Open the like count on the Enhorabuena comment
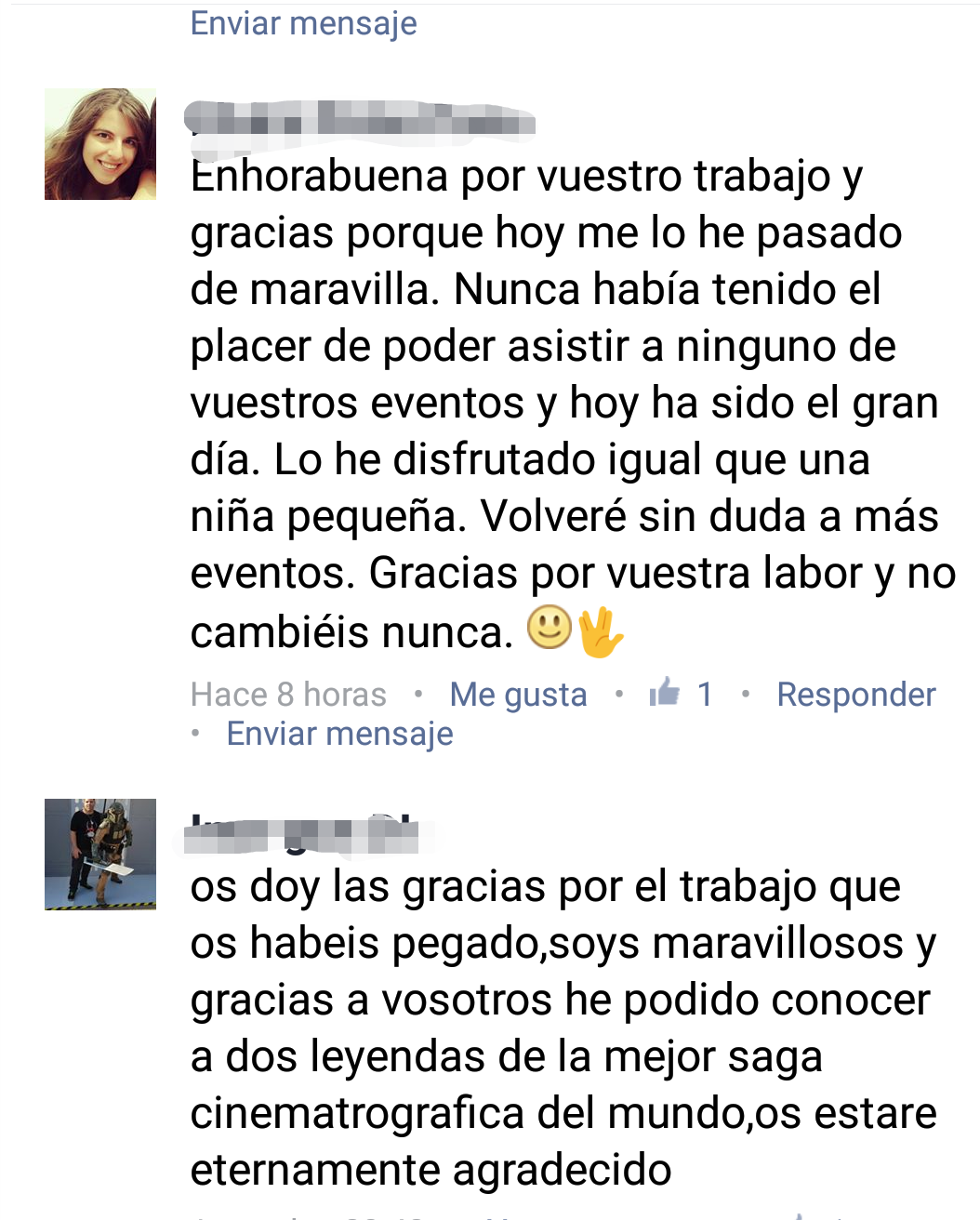The height and width of the screenshot is (1220, 980). pos(681,694)
